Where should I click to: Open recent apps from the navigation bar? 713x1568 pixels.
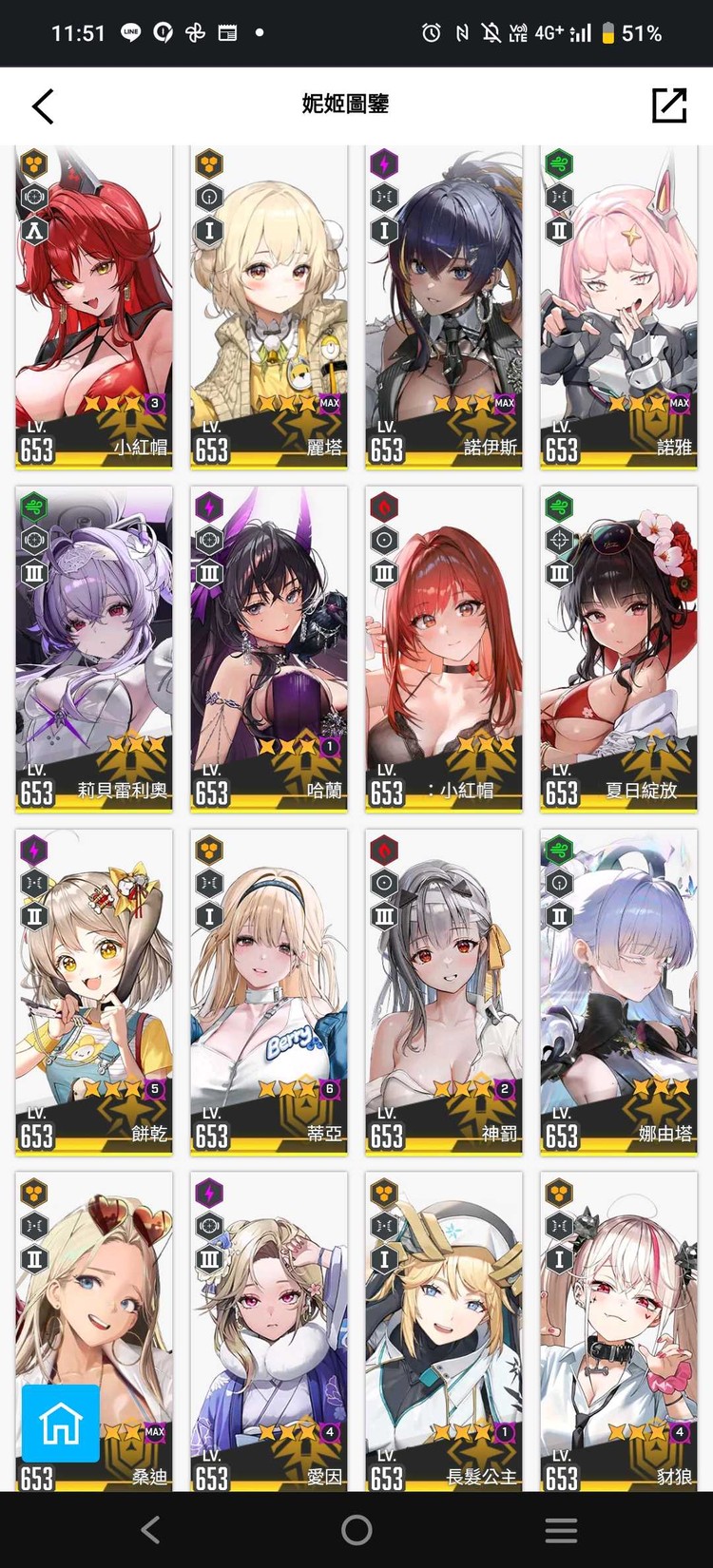tap(561, 1529)
